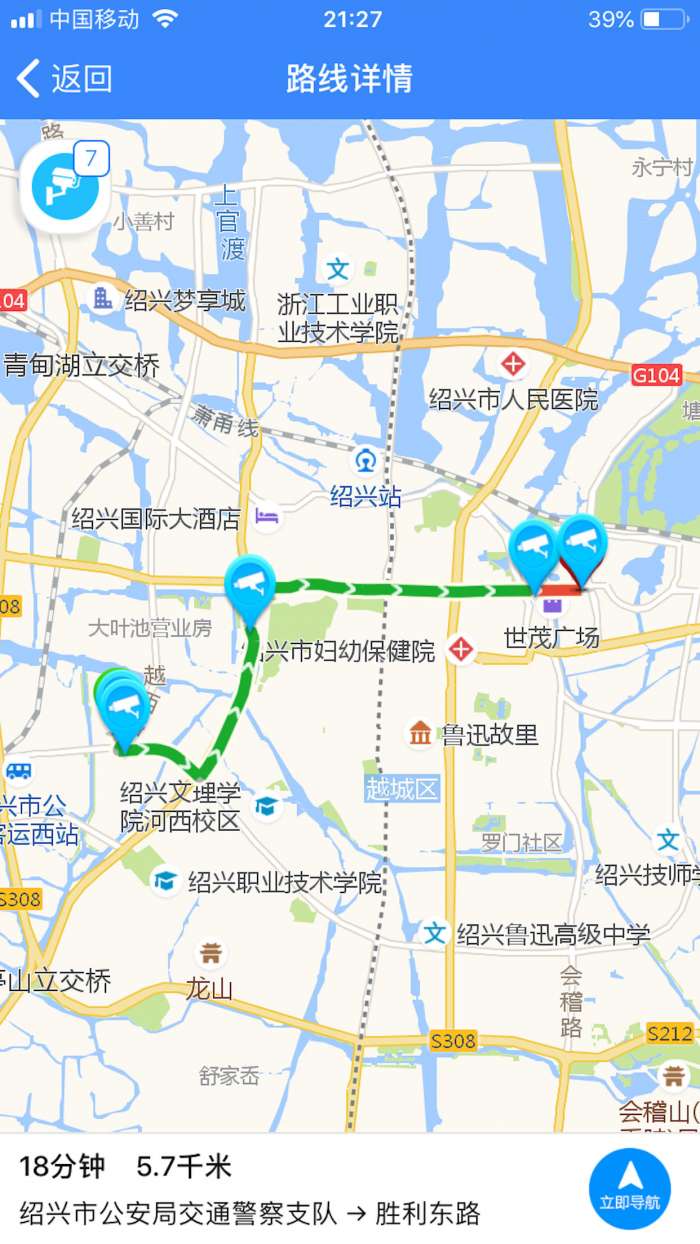Tap the camera marker at the route's red end
Image resolution: width=700 pixels, height=1244 pixels.
point(582,543)
